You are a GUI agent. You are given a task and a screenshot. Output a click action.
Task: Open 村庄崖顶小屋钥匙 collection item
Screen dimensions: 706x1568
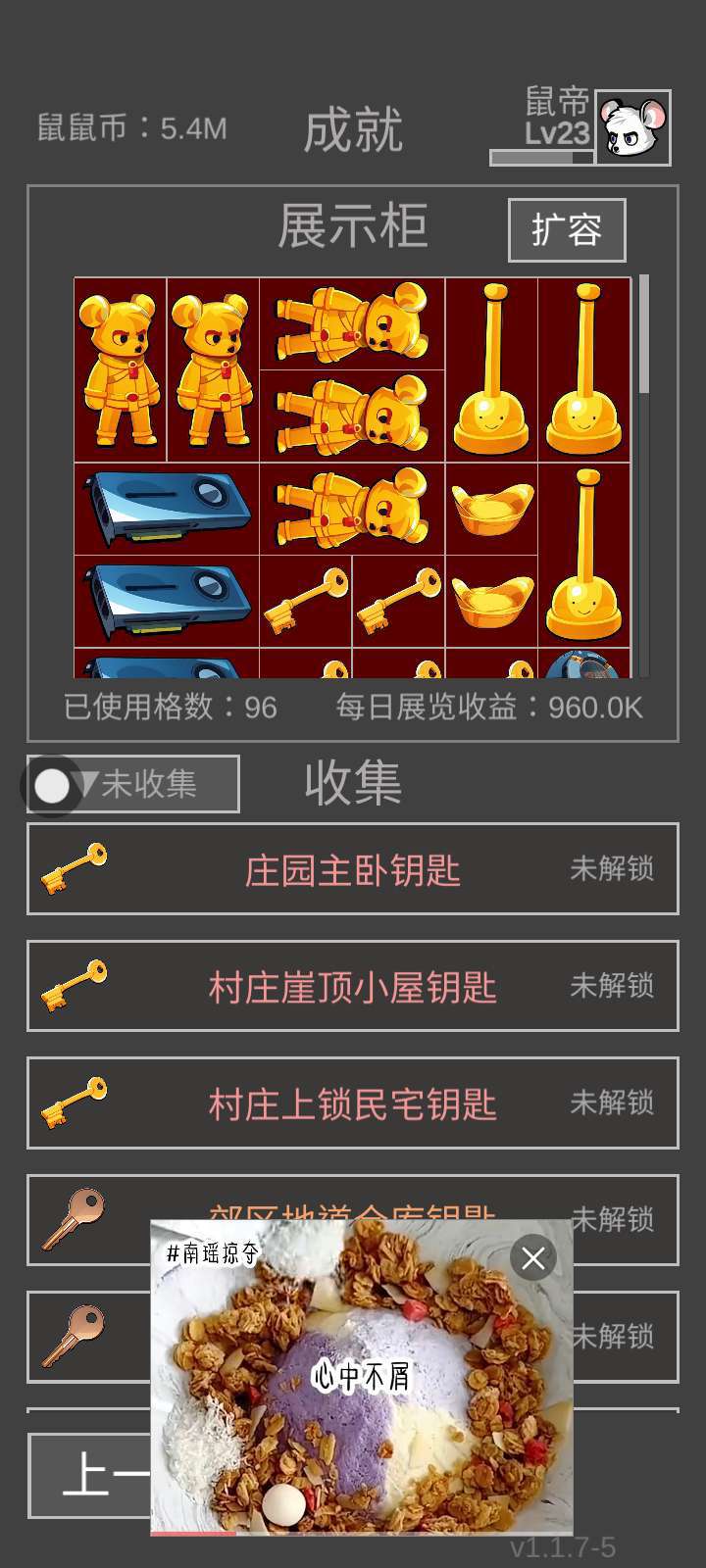coord(352,986)
